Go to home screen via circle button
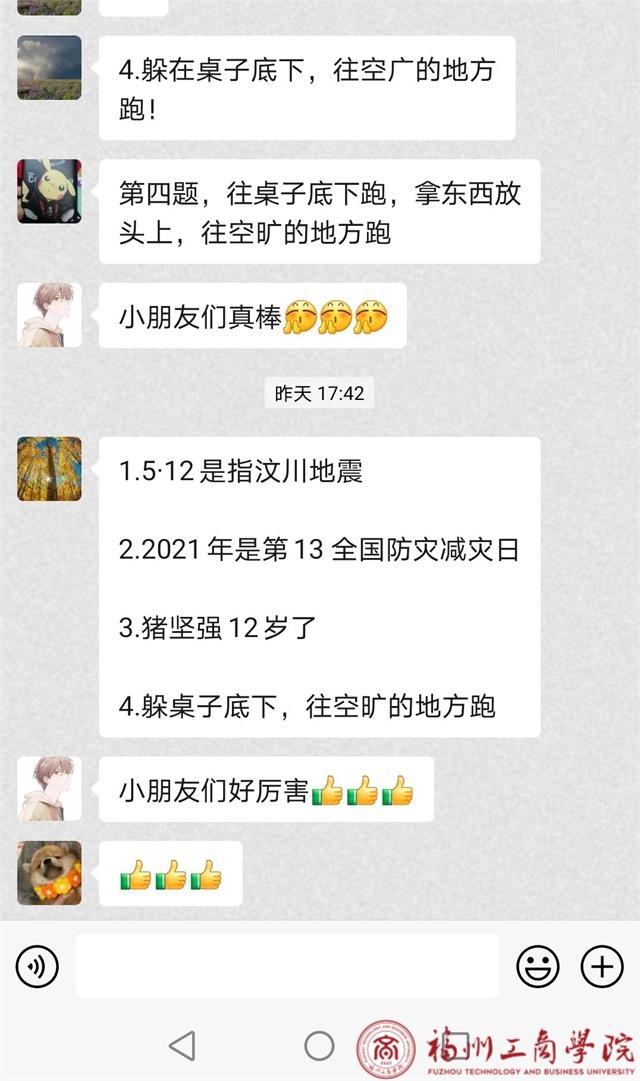640x1081 pixels. click(319, 1046)
